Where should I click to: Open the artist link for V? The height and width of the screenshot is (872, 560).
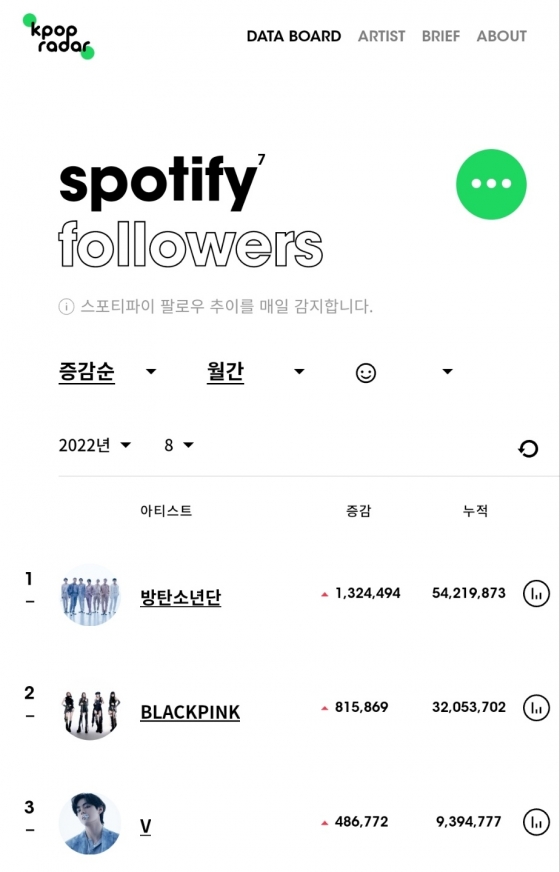pyautogui.click(x=146, y=826)
